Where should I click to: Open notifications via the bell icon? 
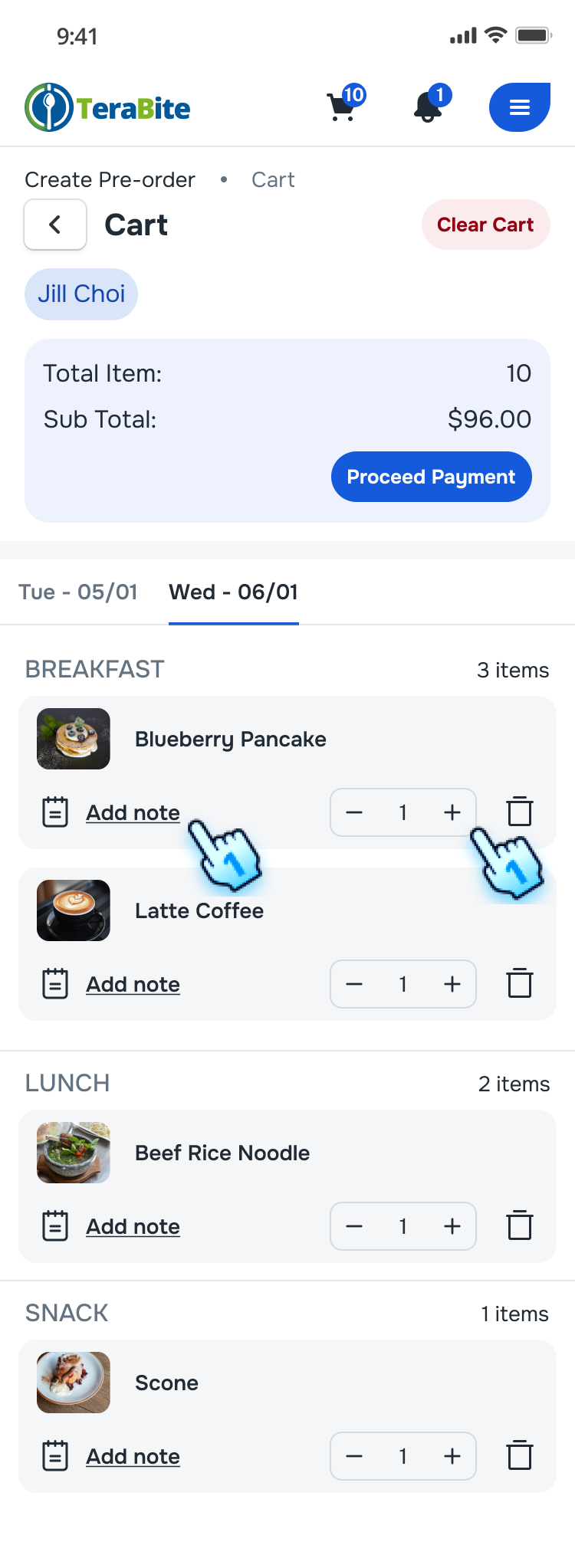(429, 107)
